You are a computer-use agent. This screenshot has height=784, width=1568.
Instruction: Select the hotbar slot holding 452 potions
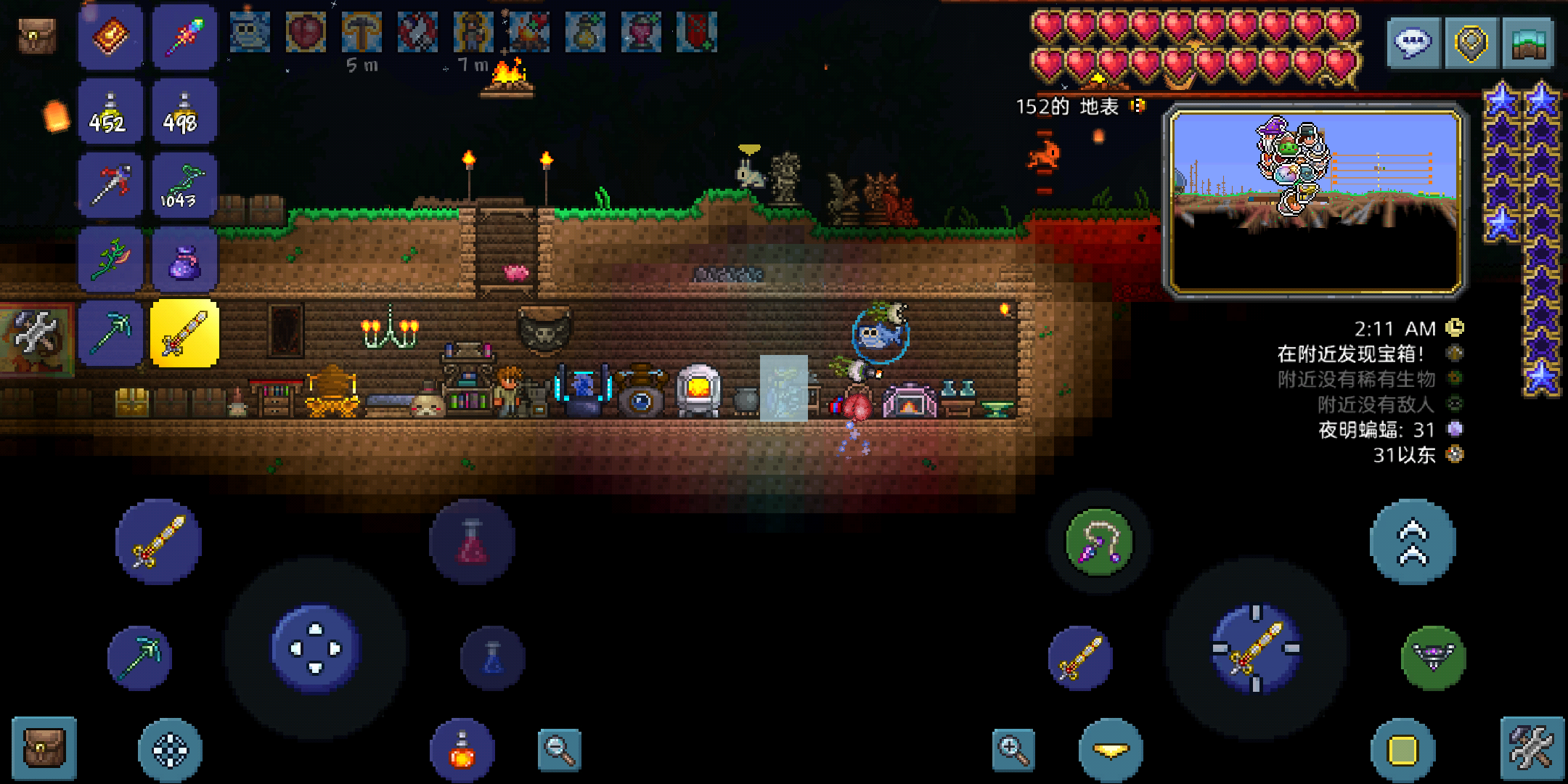[109, 113]
